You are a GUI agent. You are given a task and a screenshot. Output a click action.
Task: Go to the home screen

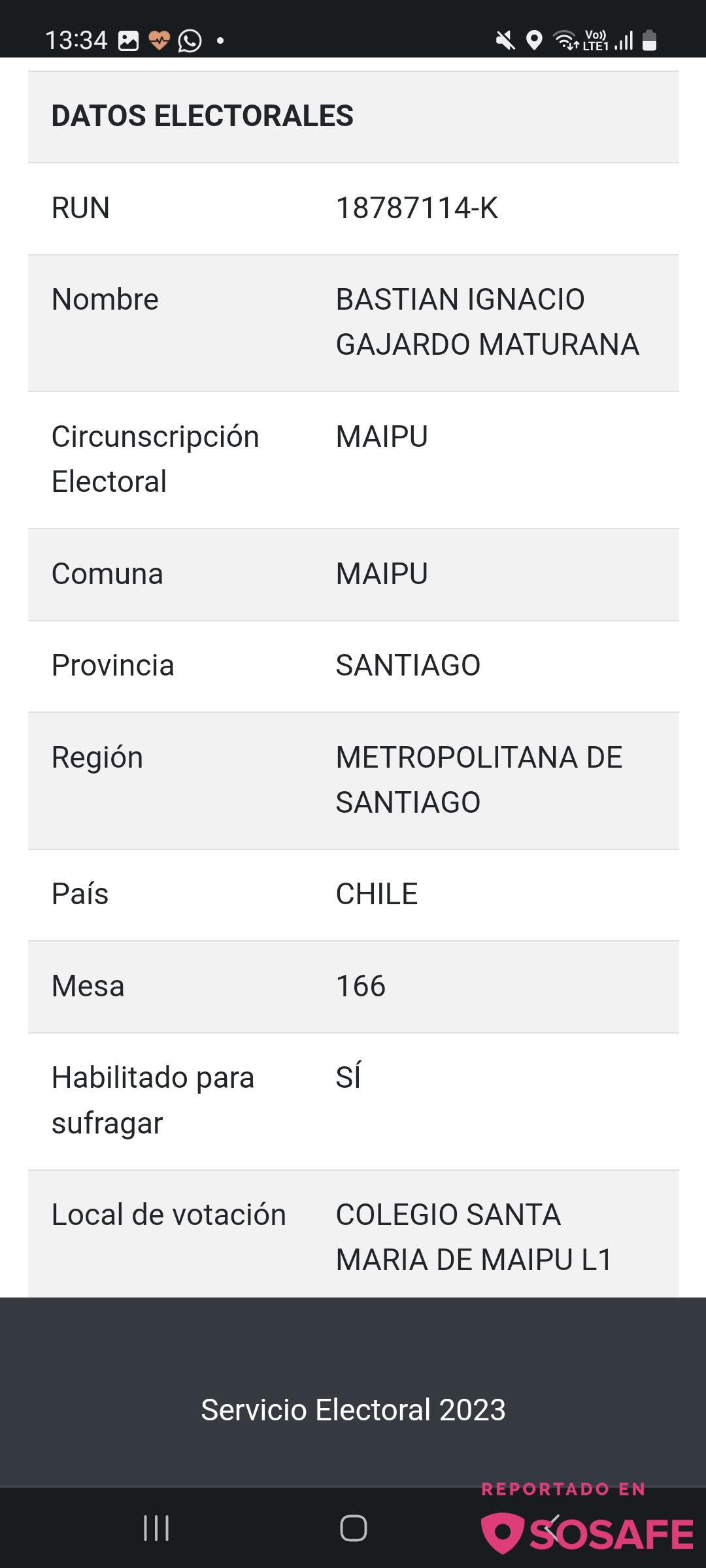pos(354,1528)
